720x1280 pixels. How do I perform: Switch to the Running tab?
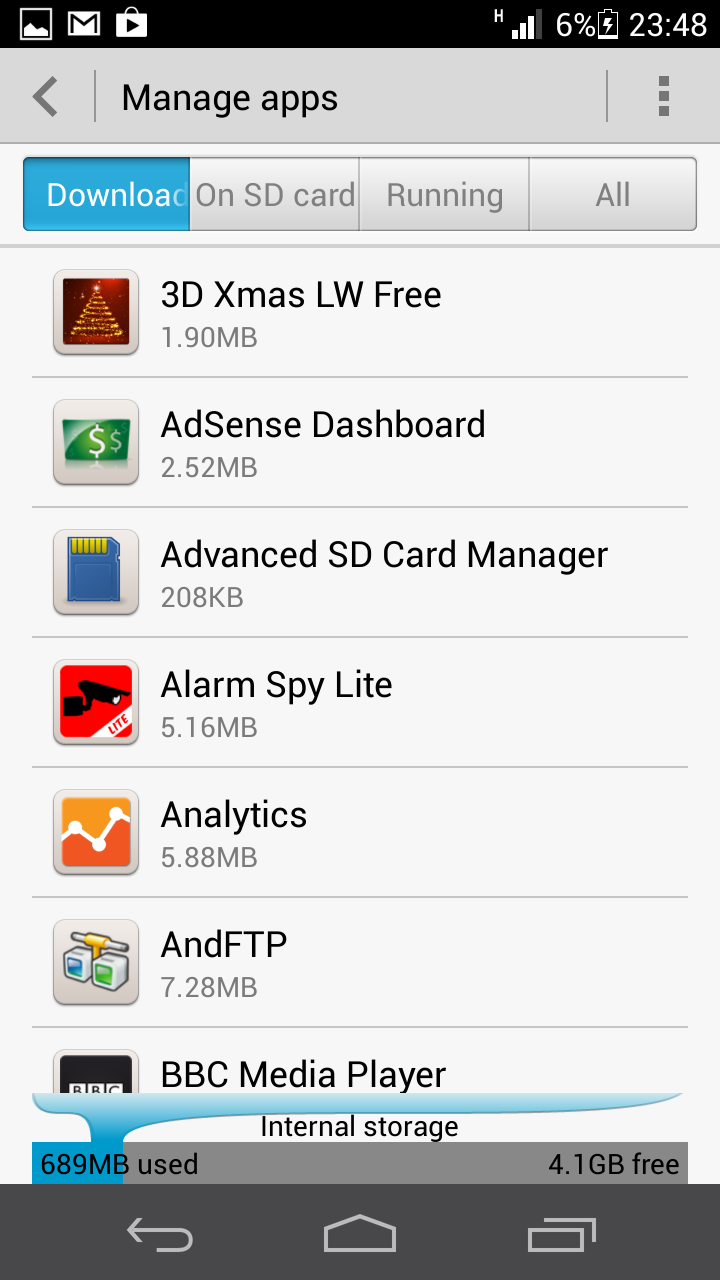point(445,194)
